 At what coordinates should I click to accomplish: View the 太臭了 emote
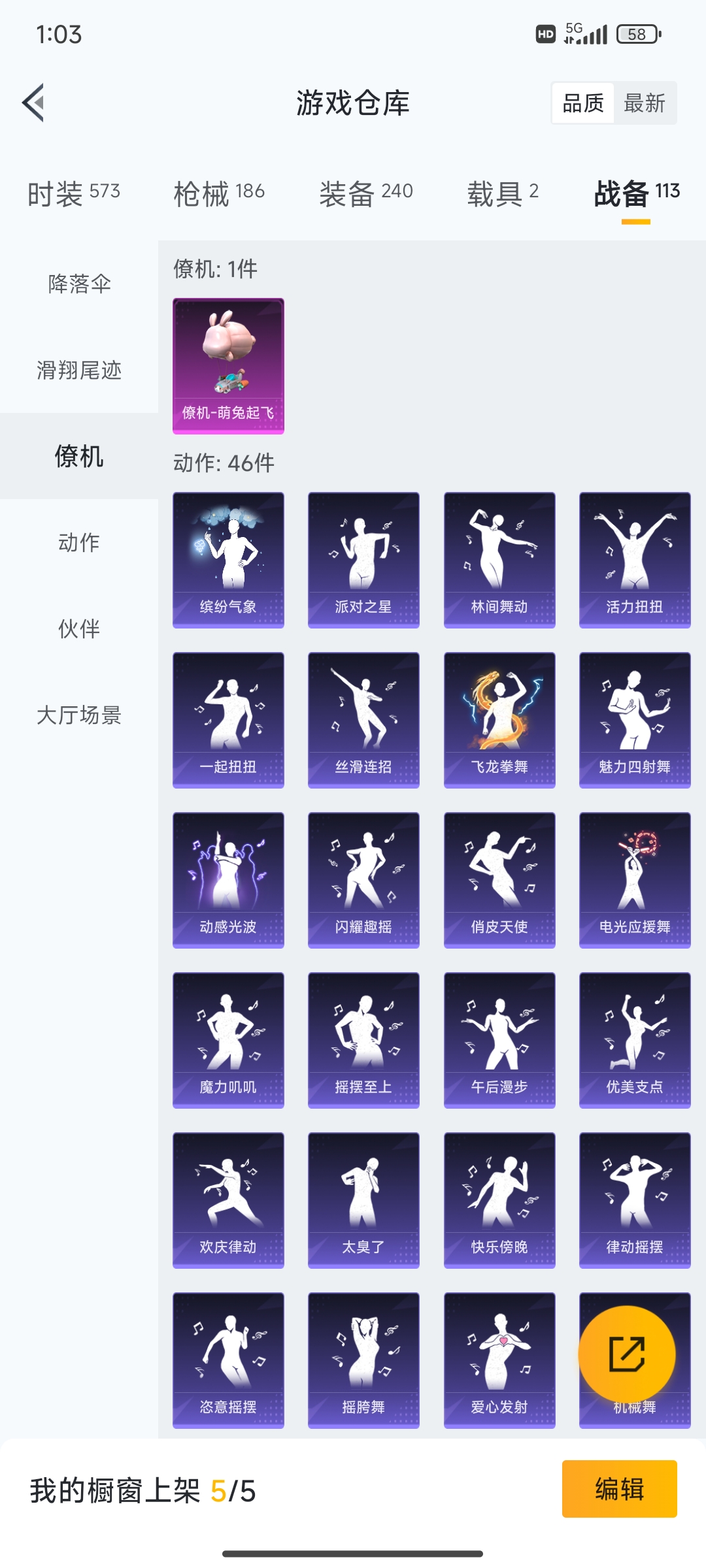(363, 1200)
